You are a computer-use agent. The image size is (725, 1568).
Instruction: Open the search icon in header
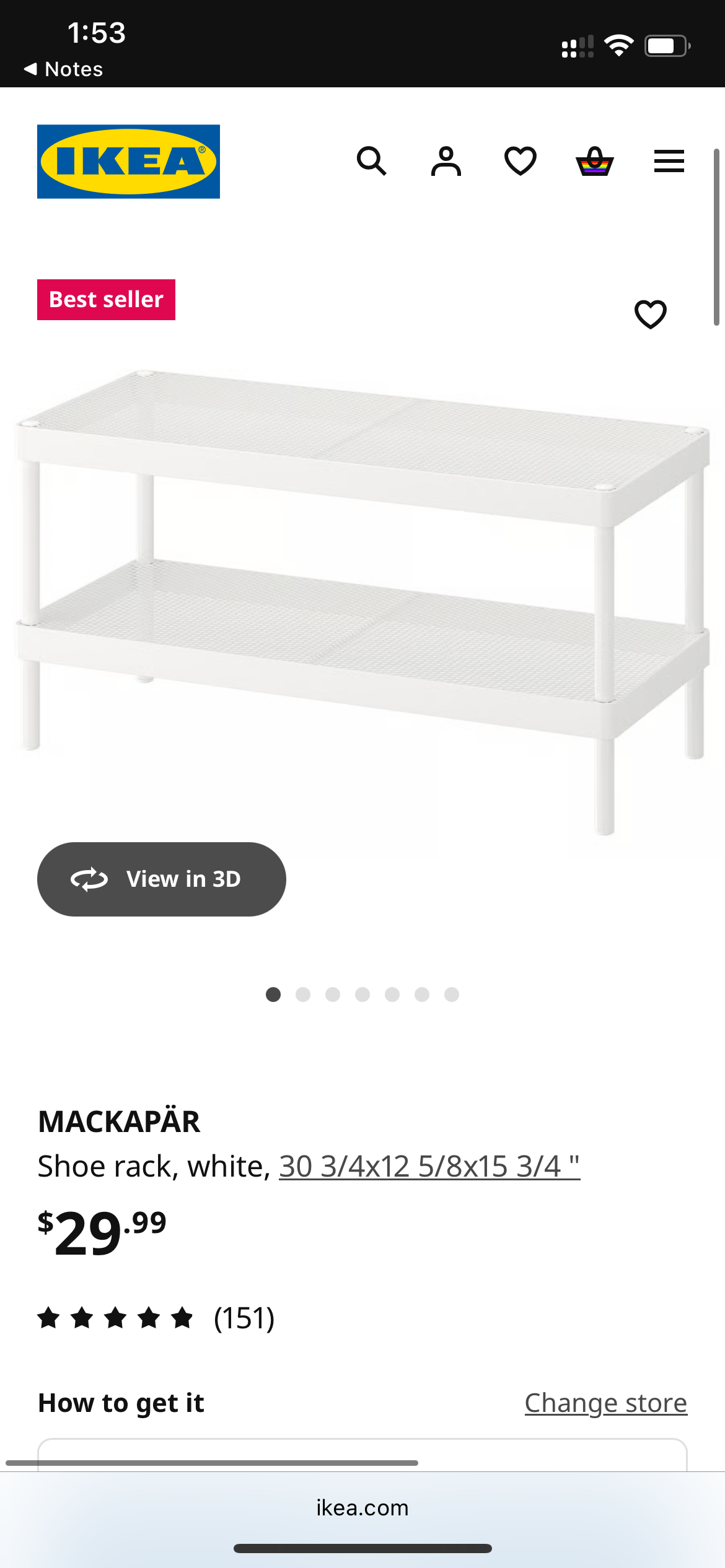(372, 162)
